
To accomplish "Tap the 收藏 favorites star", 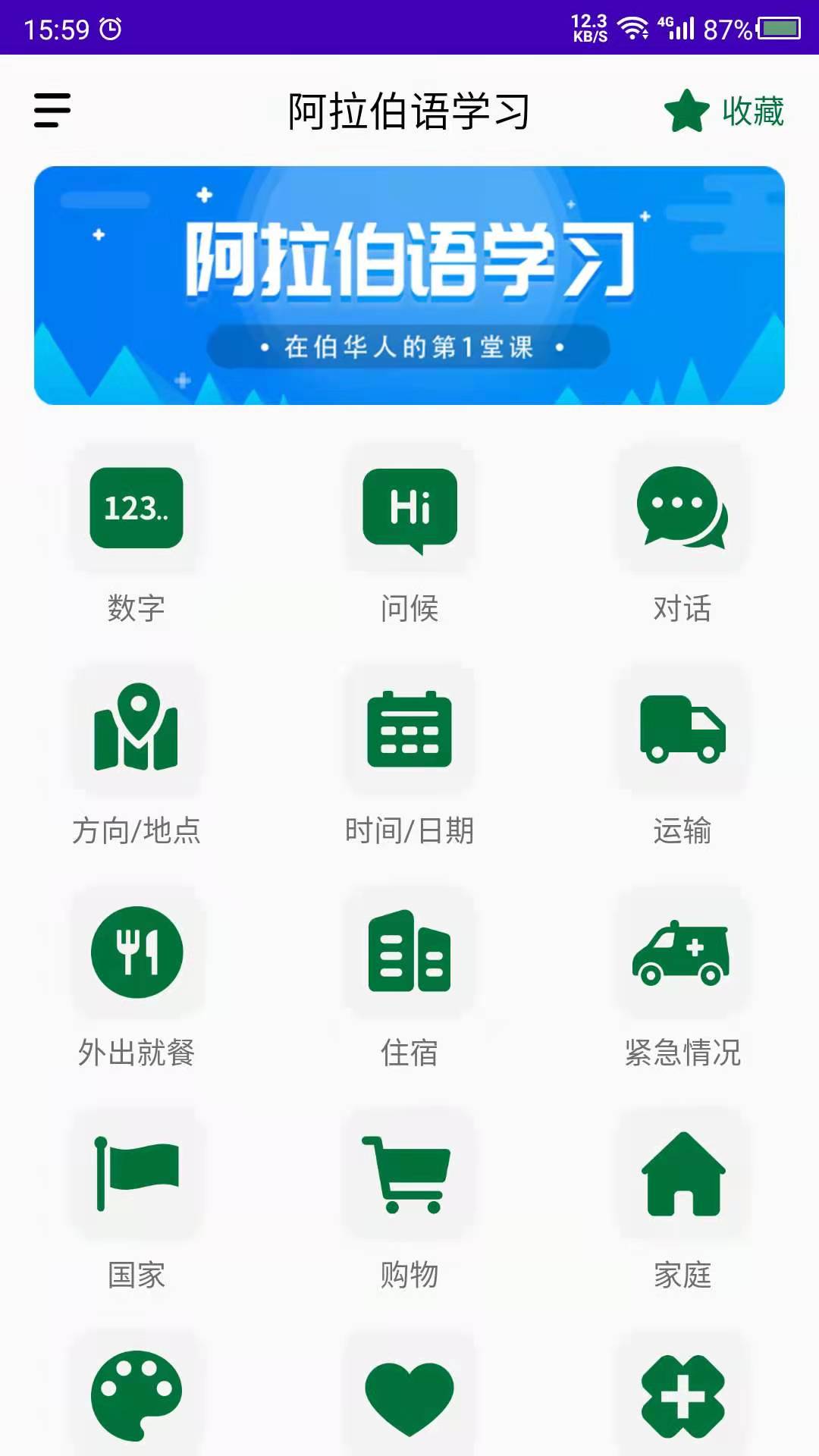I will coord(685,111).
